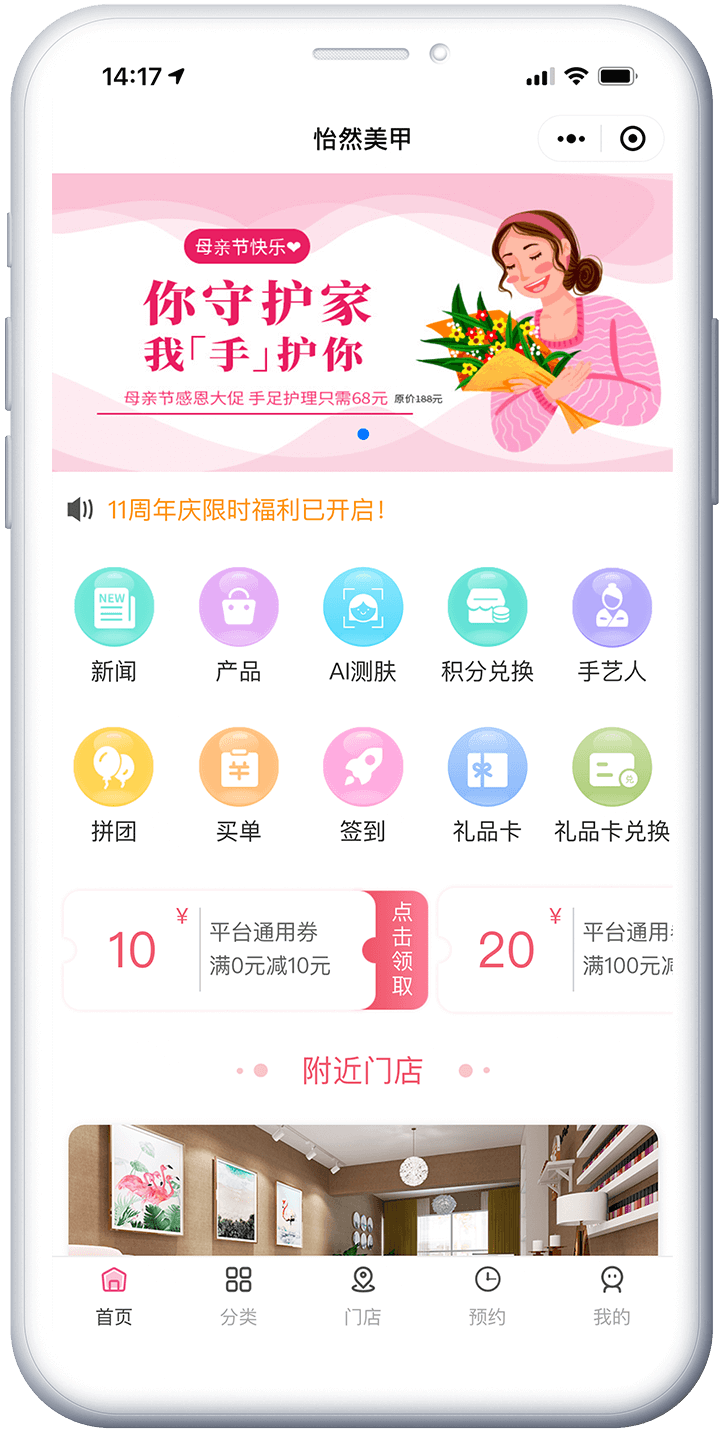Open the 11th anniversary benefits announcement
The image size is (724, 1433).
click(x=246, y=510)
